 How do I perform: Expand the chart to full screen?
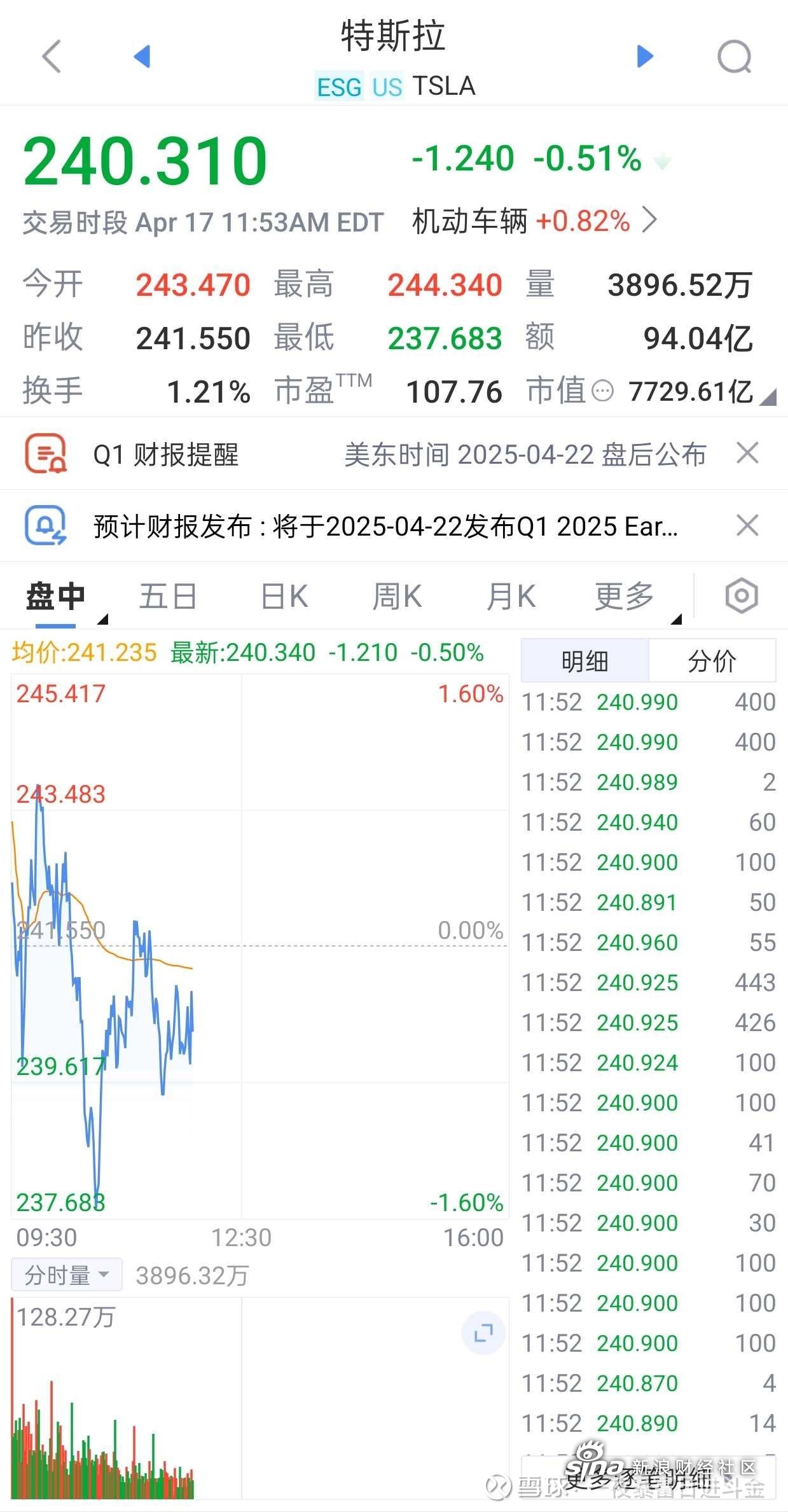click(483, 1332)
